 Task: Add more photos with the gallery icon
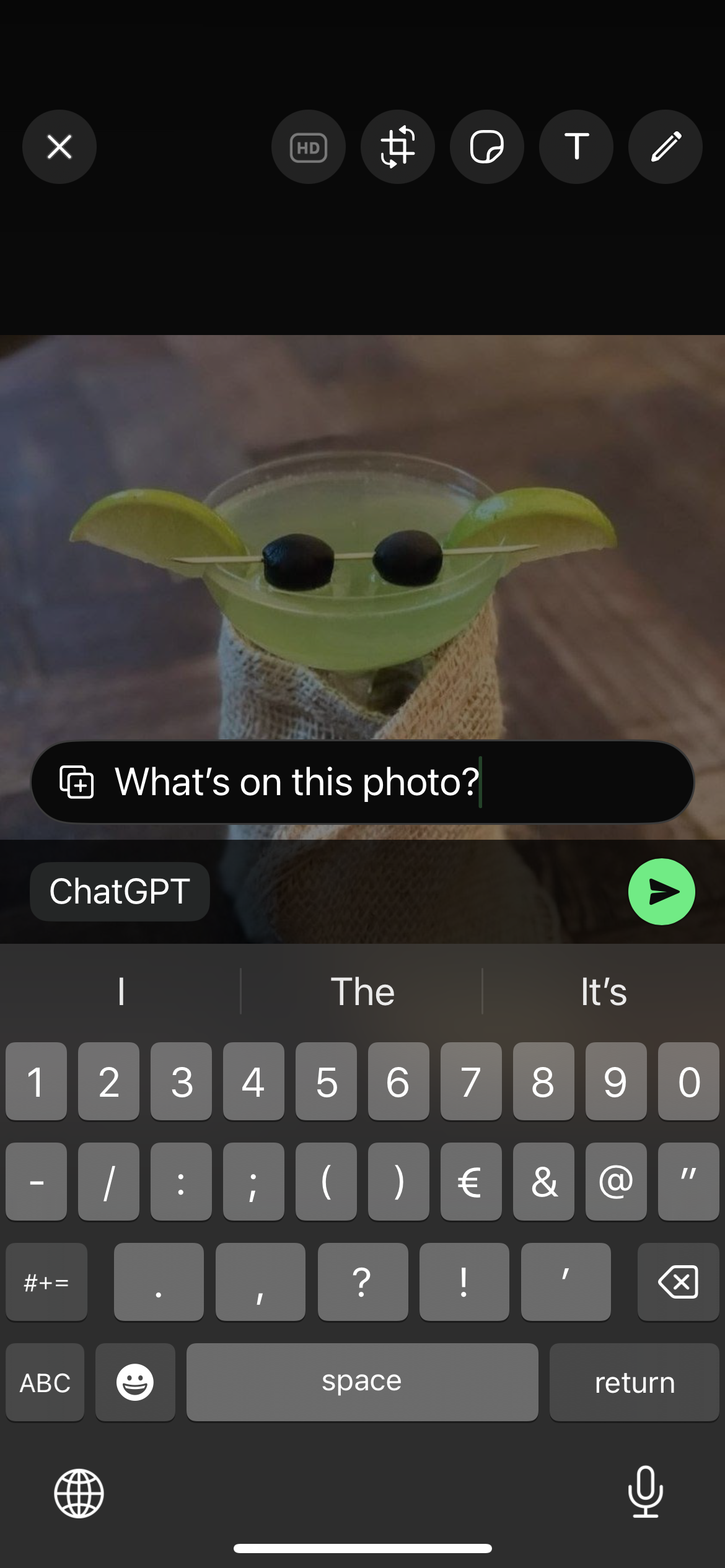[x=77, y=782]
